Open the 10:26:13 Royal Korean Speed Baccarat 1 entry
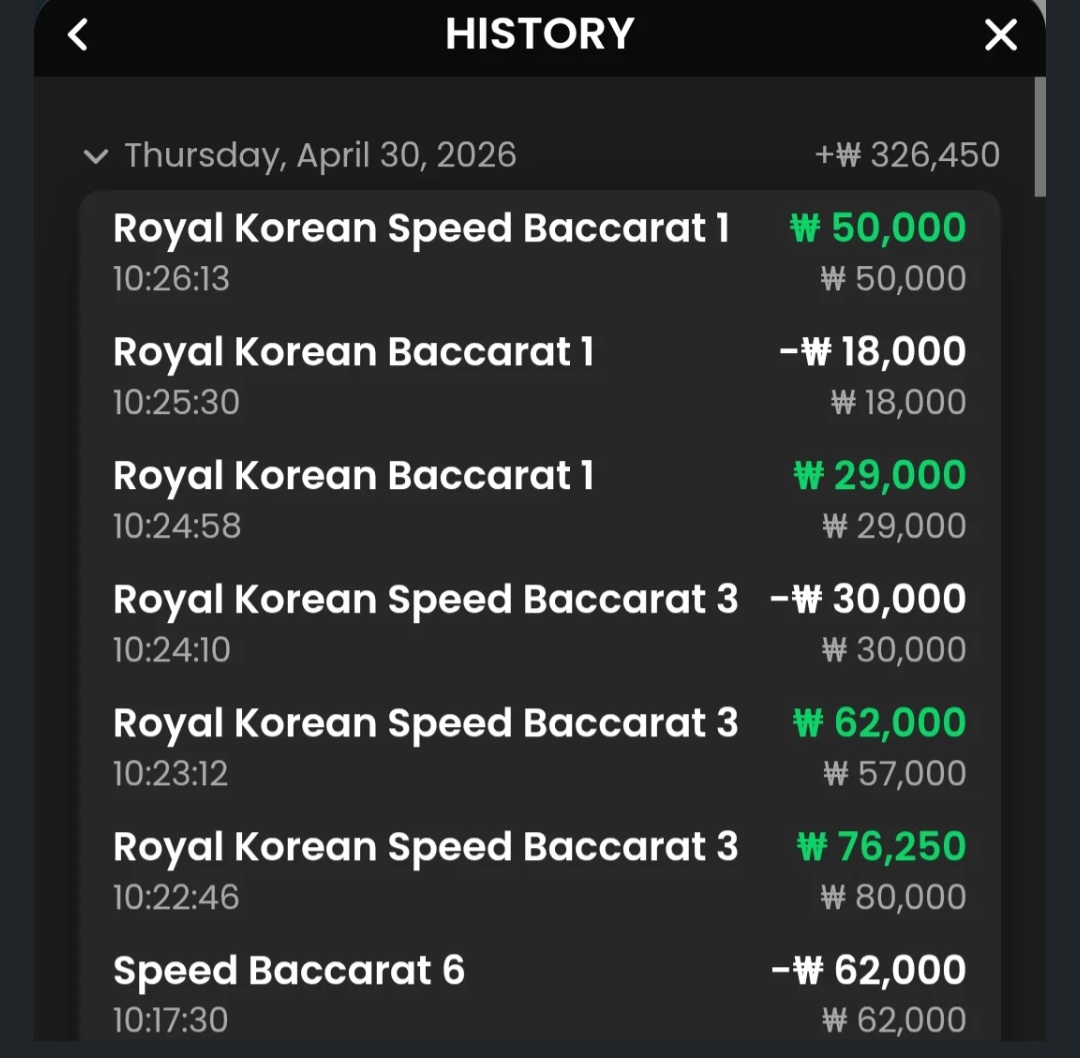 click(540, 252)
